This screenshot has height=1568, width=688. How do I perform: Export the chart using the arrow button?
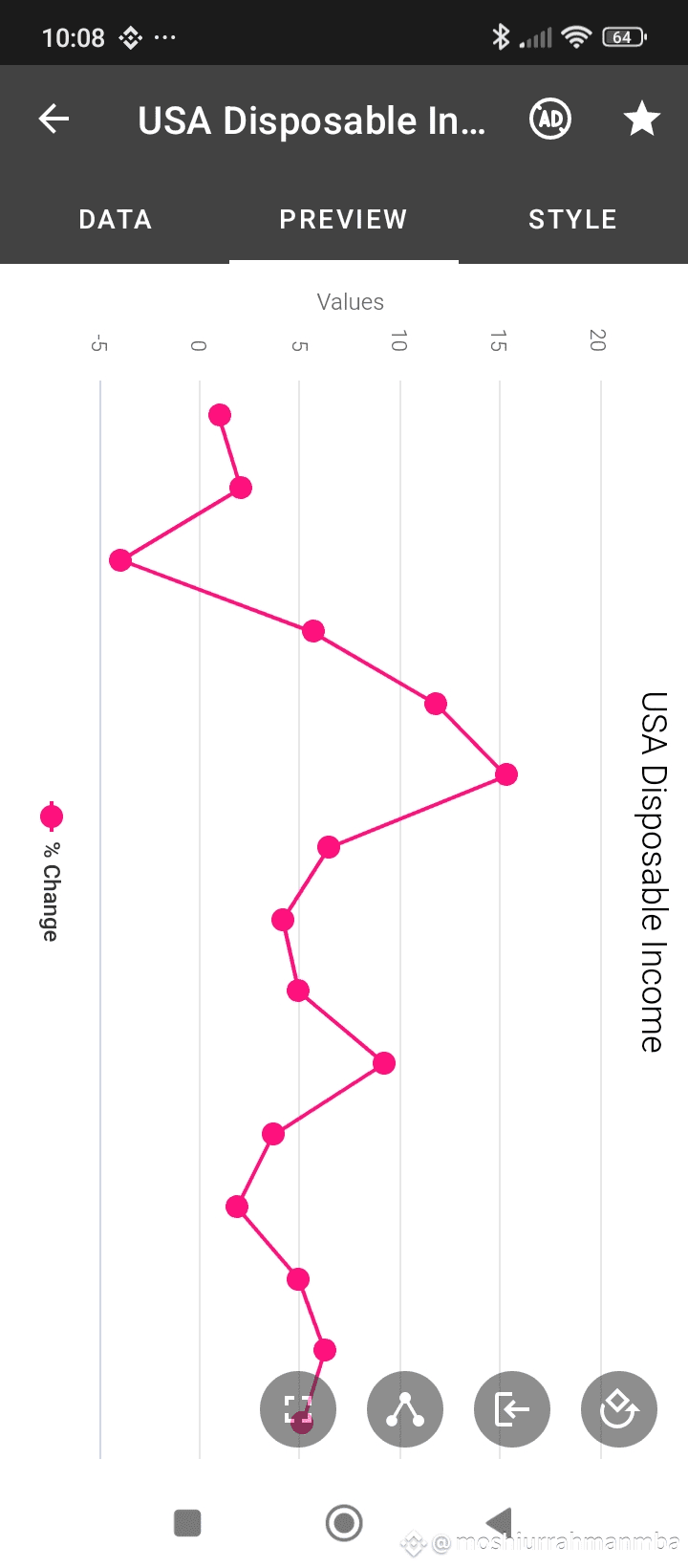tap(512, 1409)
